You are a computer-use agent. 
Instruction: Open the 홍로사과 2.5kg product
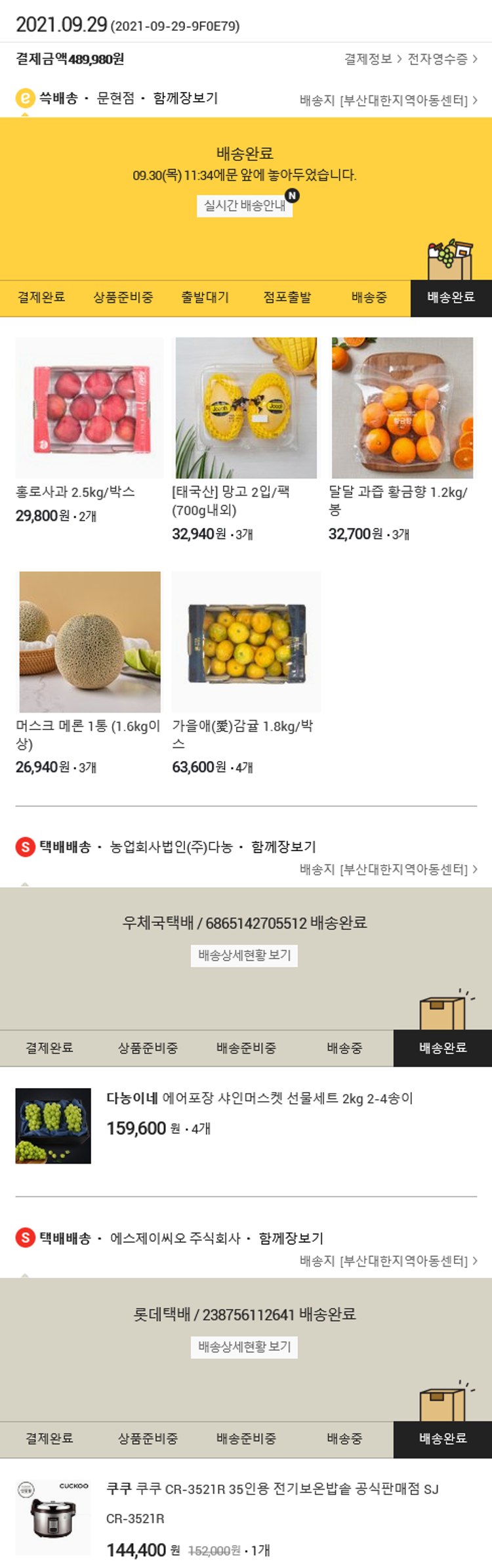[x=89, y=408]
